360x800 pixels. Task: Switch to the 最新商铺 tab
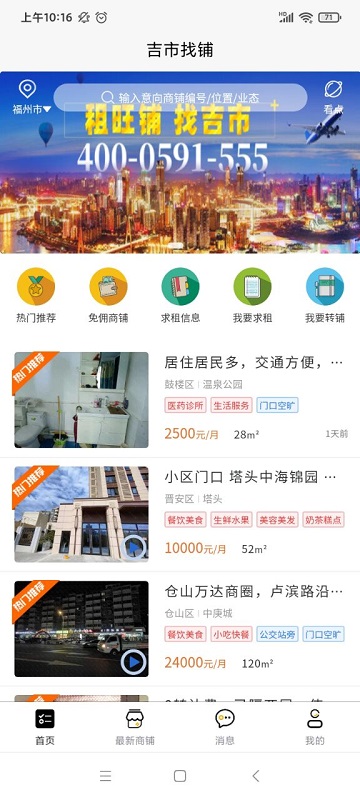[135, 727]
